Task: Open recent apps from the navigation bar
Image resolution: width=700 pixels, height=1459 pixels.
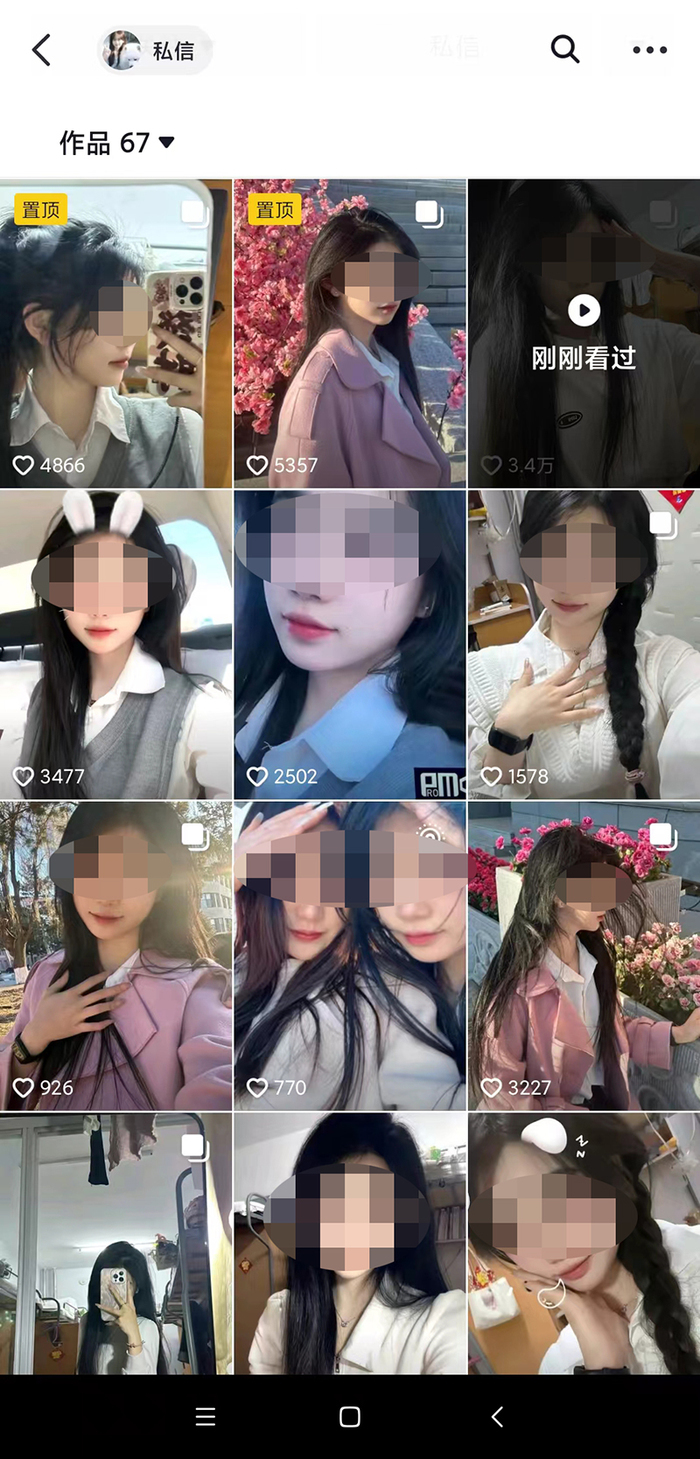Action: tap(205, 1416)
